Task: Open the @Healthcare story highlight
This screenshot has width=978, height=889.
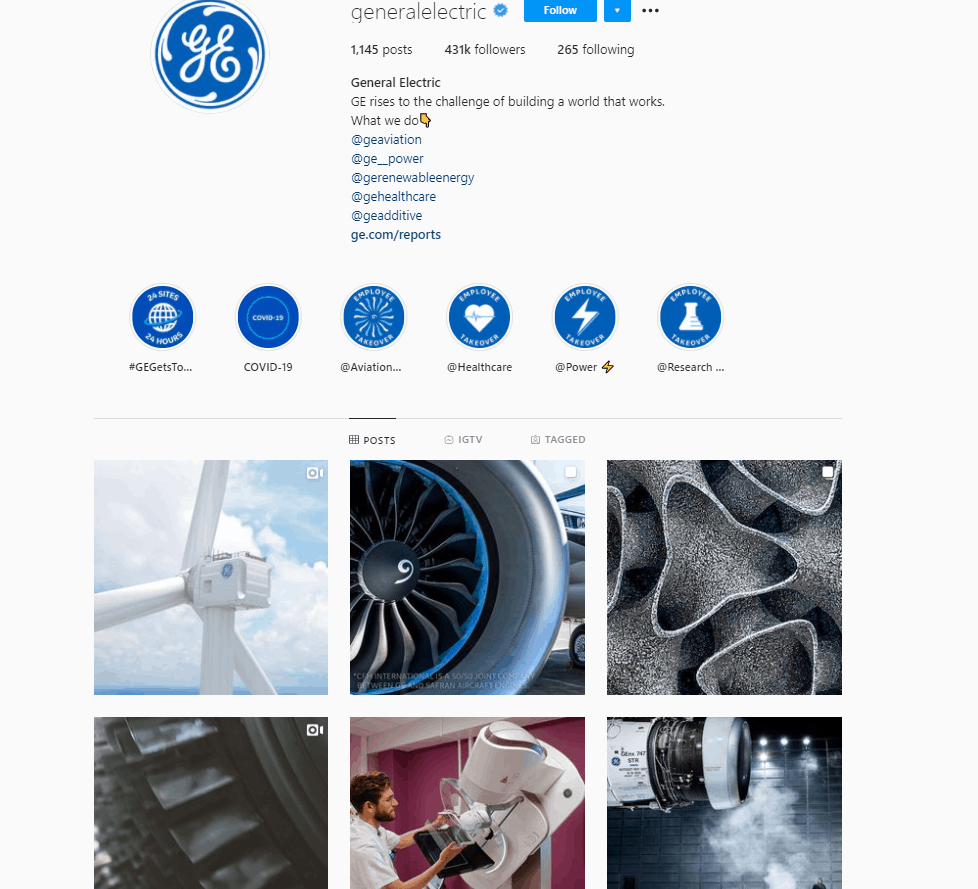Action: [479, 317]
